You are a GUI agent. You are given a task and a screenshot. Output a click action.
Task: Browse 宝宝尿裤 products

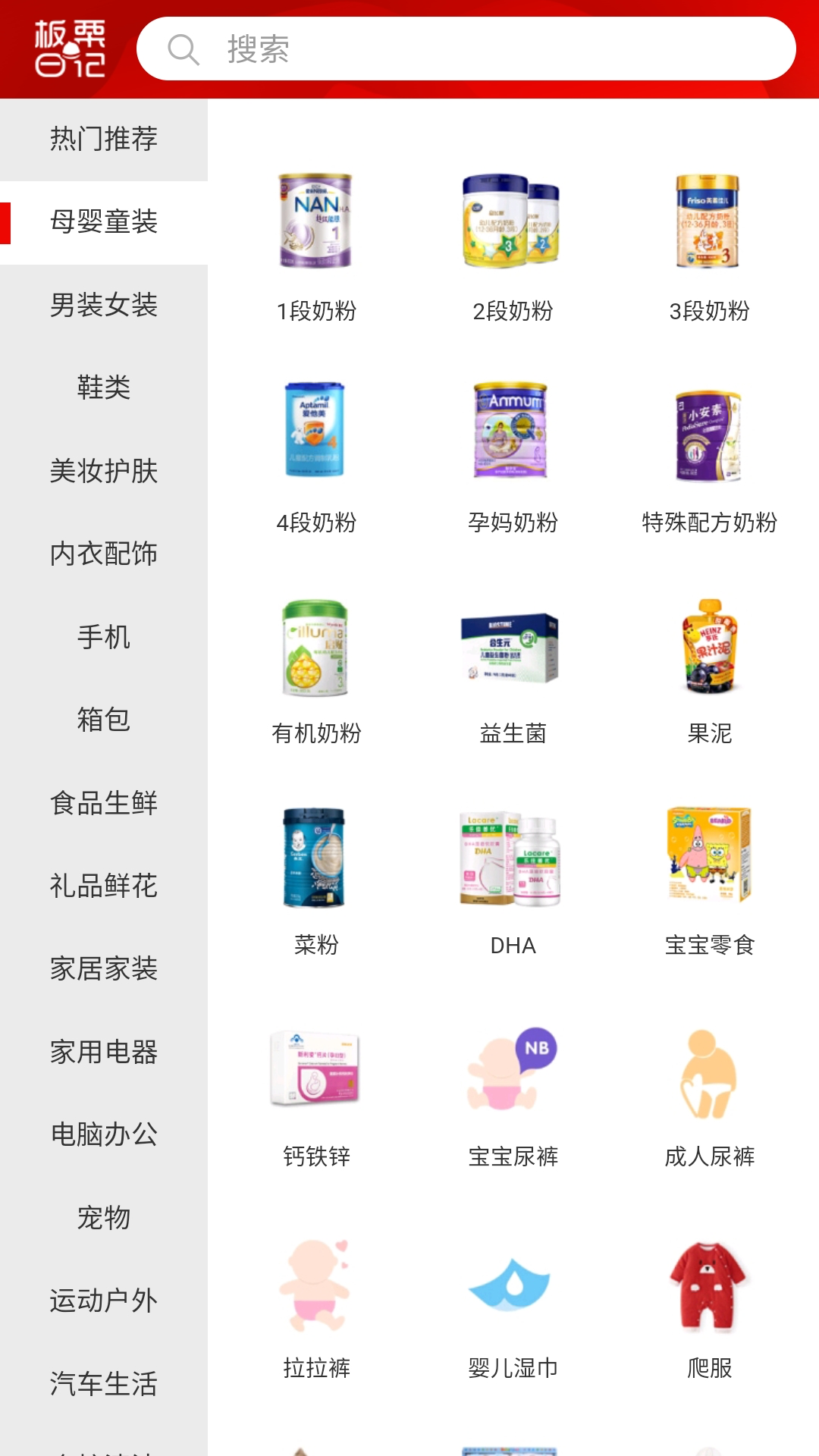click(x=513, y=1093)
